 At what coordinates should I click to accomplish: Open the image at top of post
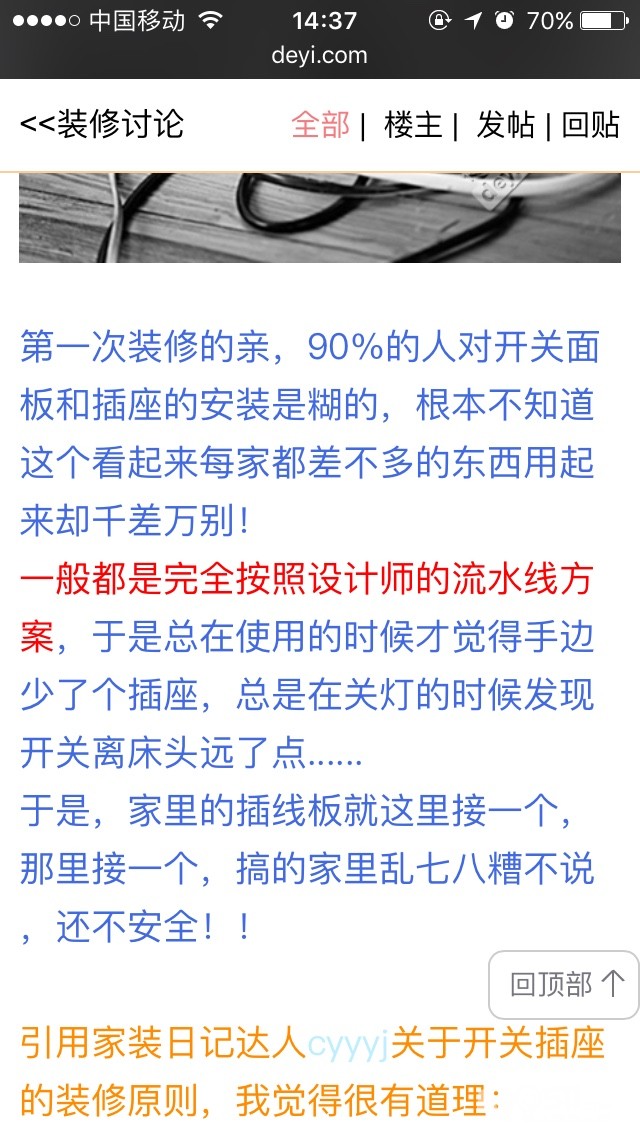pos(320,217)
